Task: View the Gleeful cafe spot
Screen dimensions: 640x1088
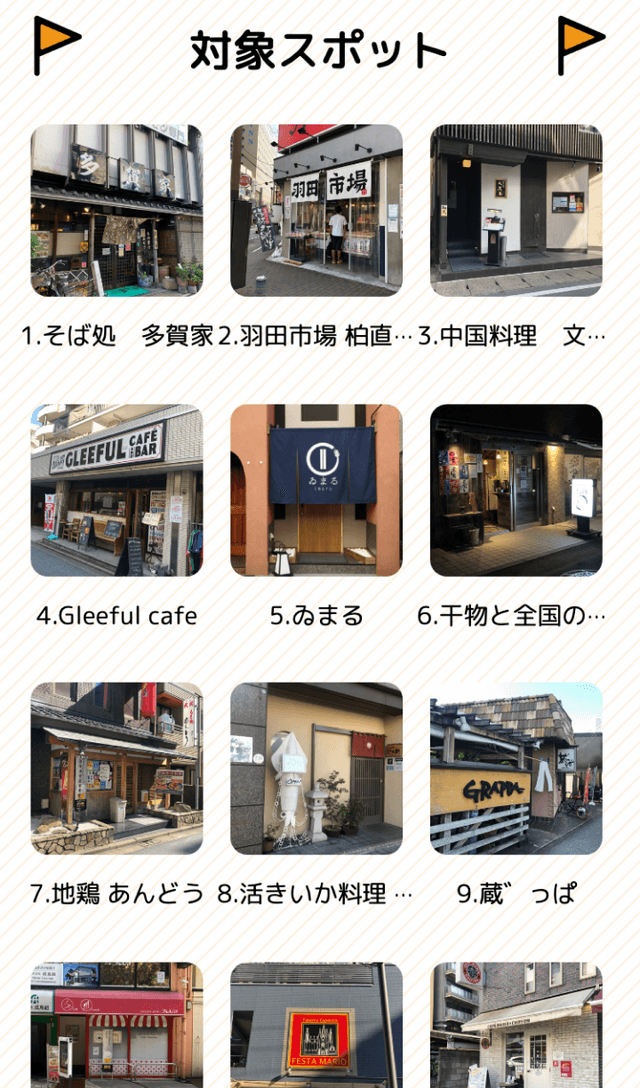Action: pyautogui.click(x=116, y=490)
